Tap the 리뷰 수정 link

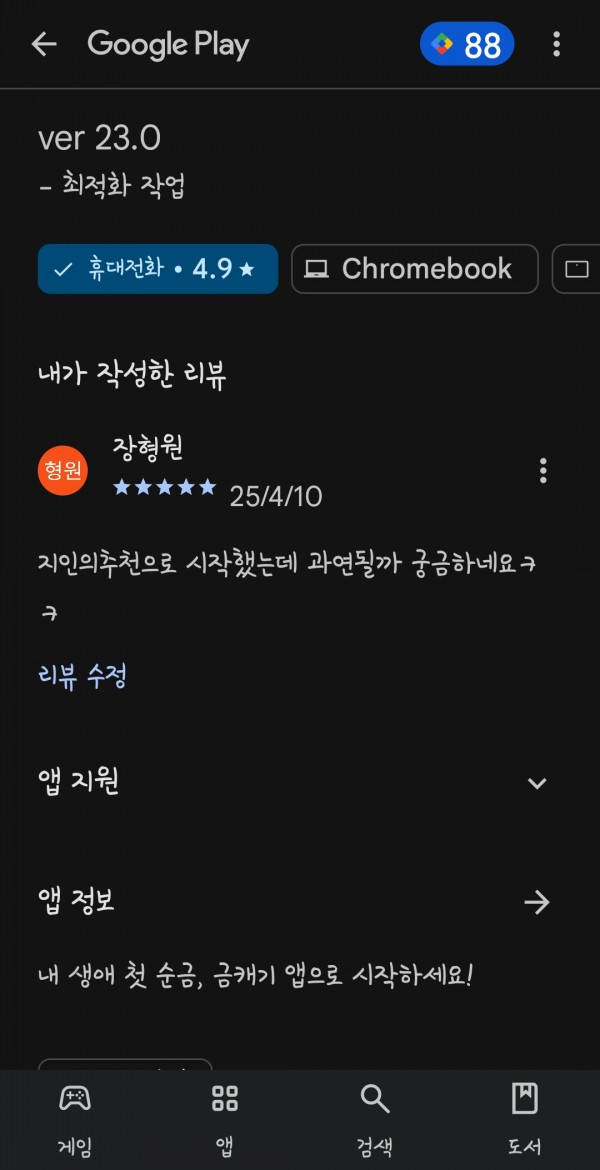82,677
